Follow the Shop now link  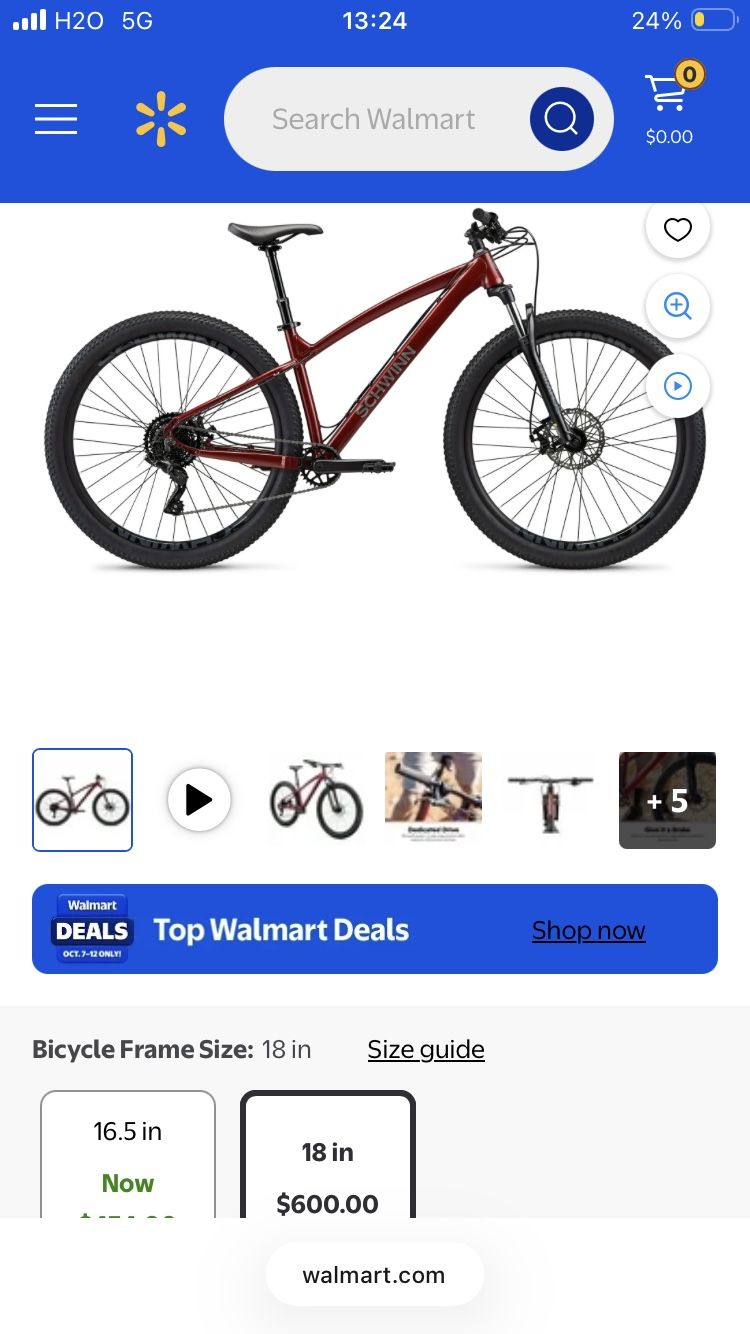click(588, 930)
